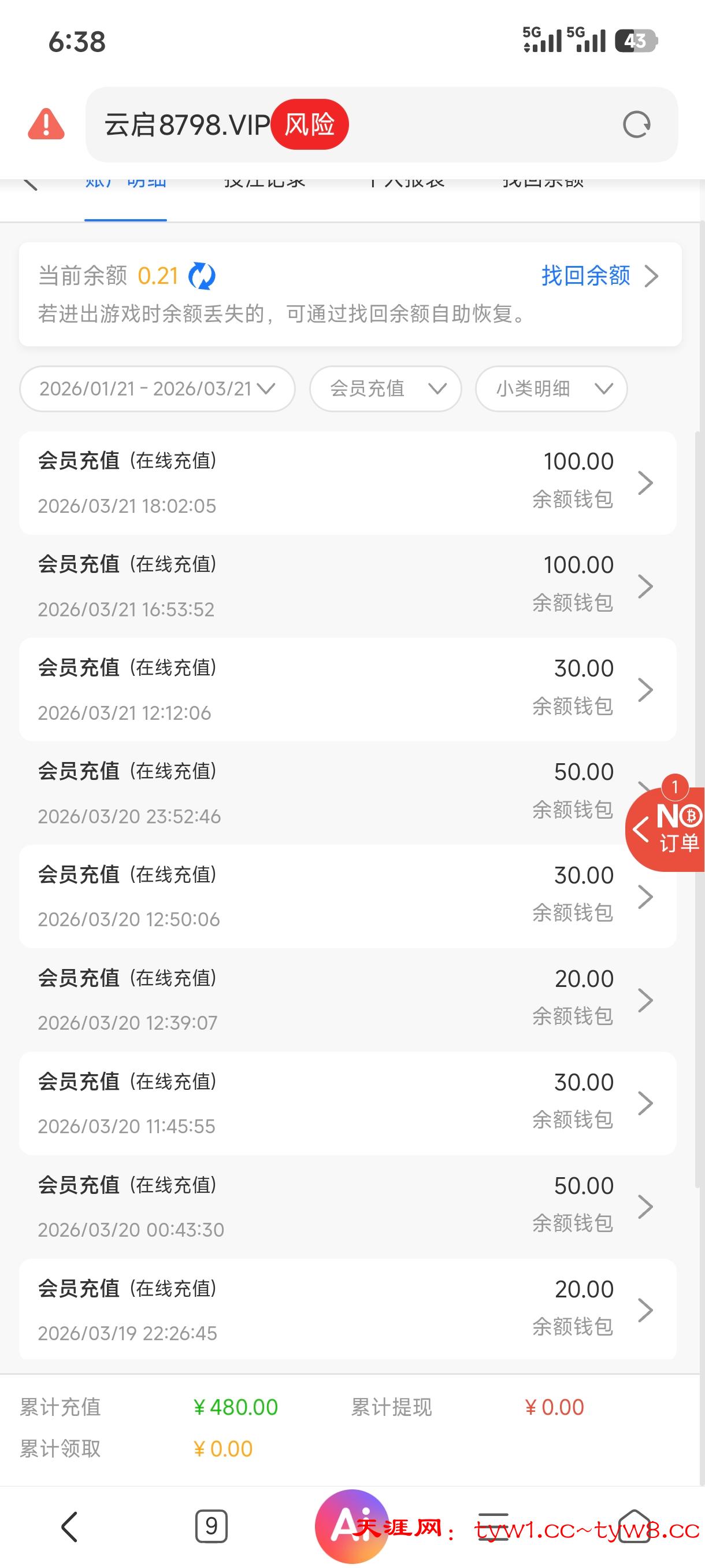Reload the page using the address bar refresh icon
Screen dimensions: 705x1568
(x=636, y=124)
